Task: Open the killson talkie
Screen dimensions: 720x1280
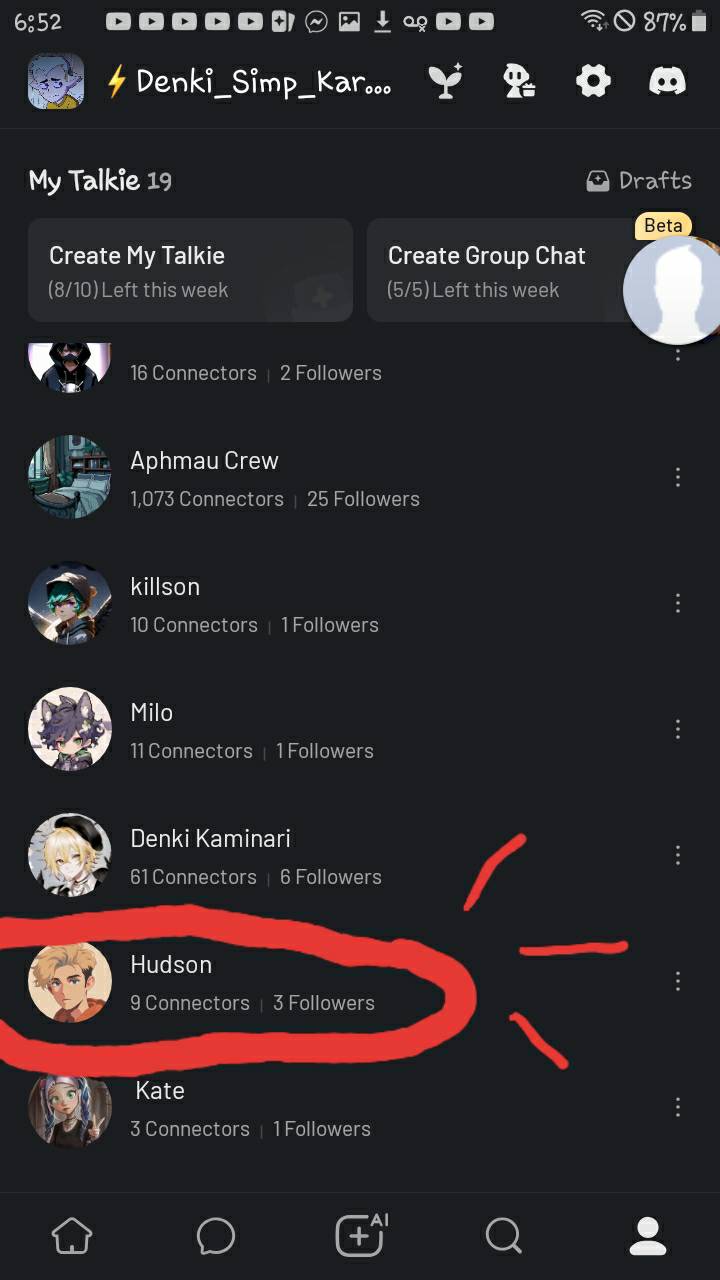Action: coord(165,604)
